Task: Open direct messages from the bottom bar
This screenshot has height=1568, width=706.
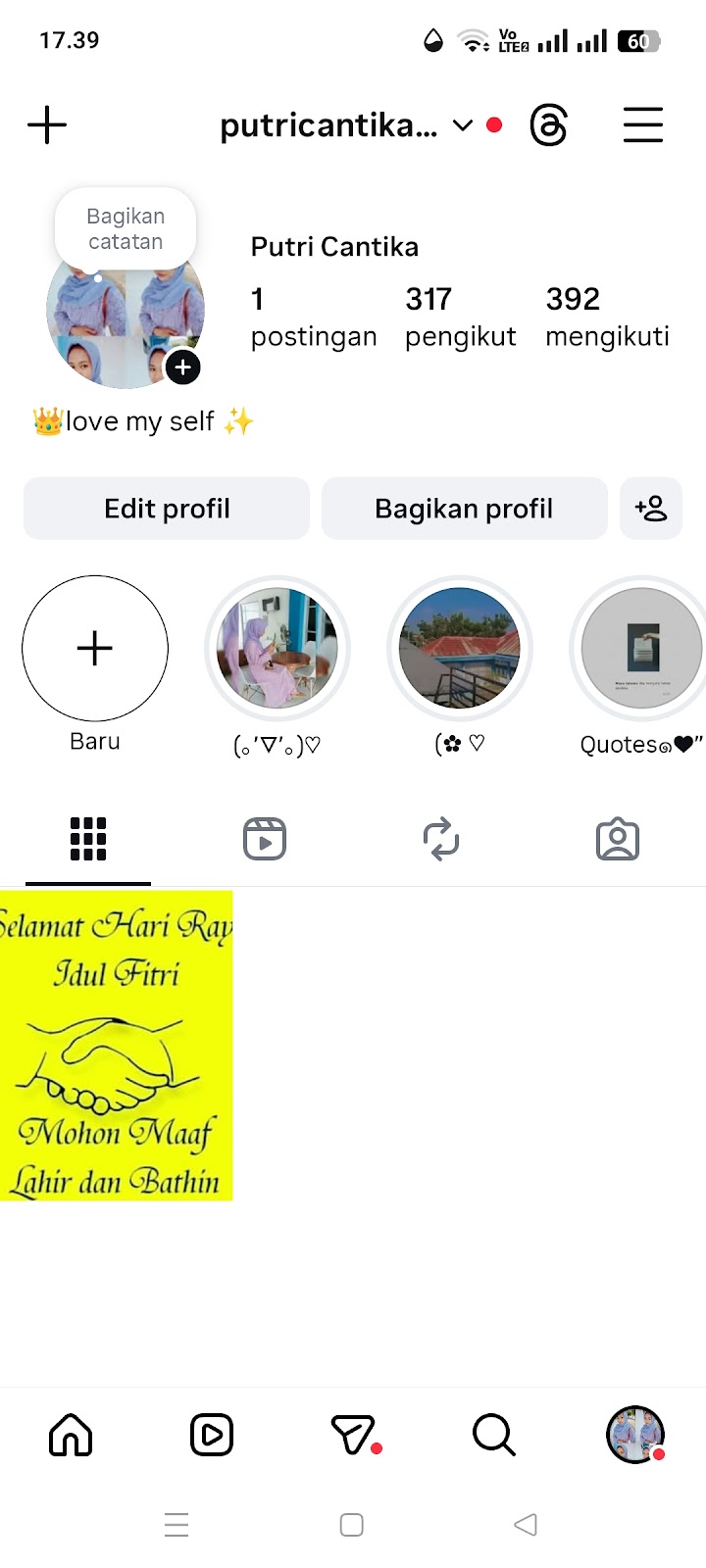Action: [x=354, y=1436]
